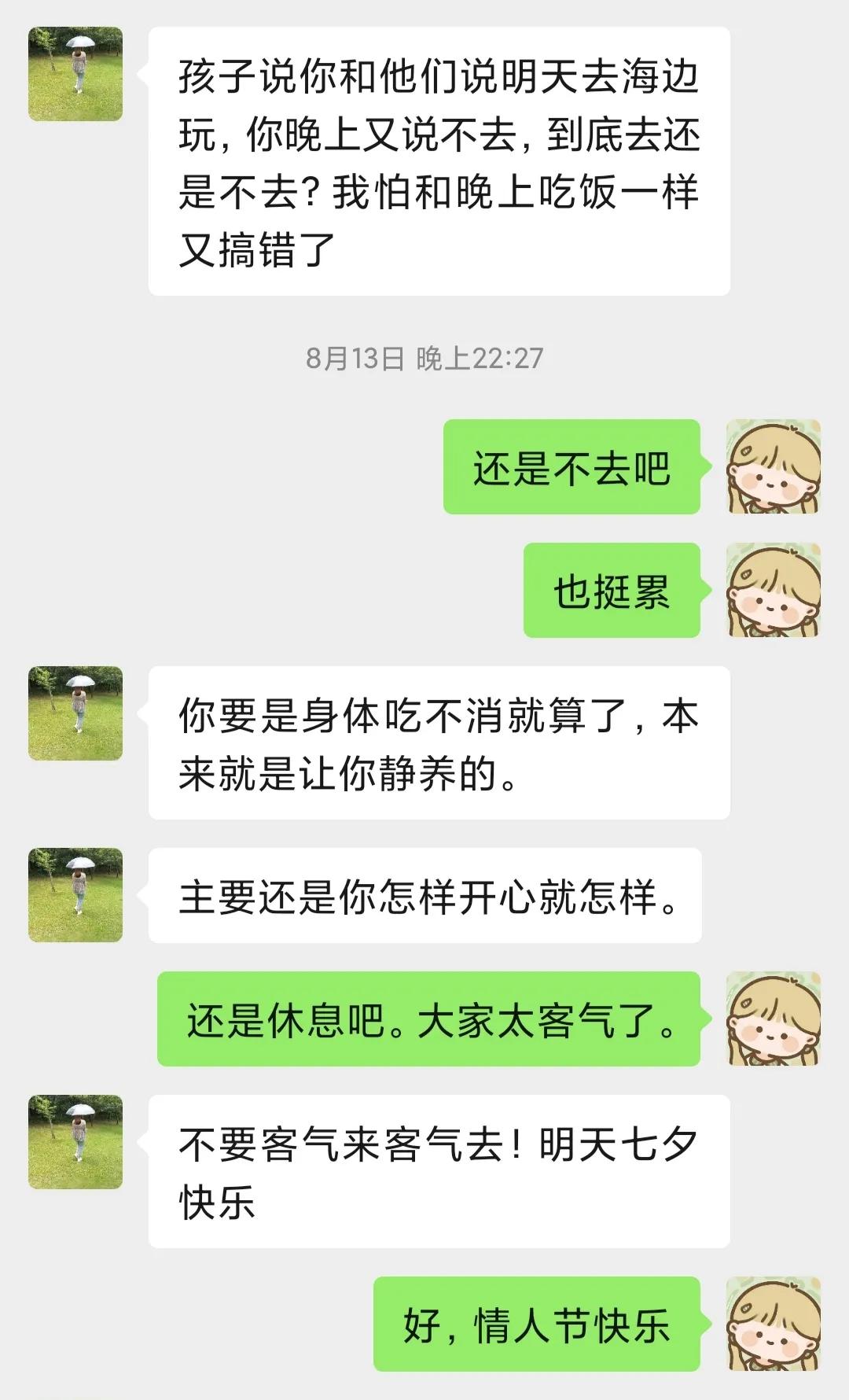Image resolution: width=849 pixels, height=1400 pixels.
Task: Click the timestamp '8月13日 晚上22:27'
Action: (424, 358)
